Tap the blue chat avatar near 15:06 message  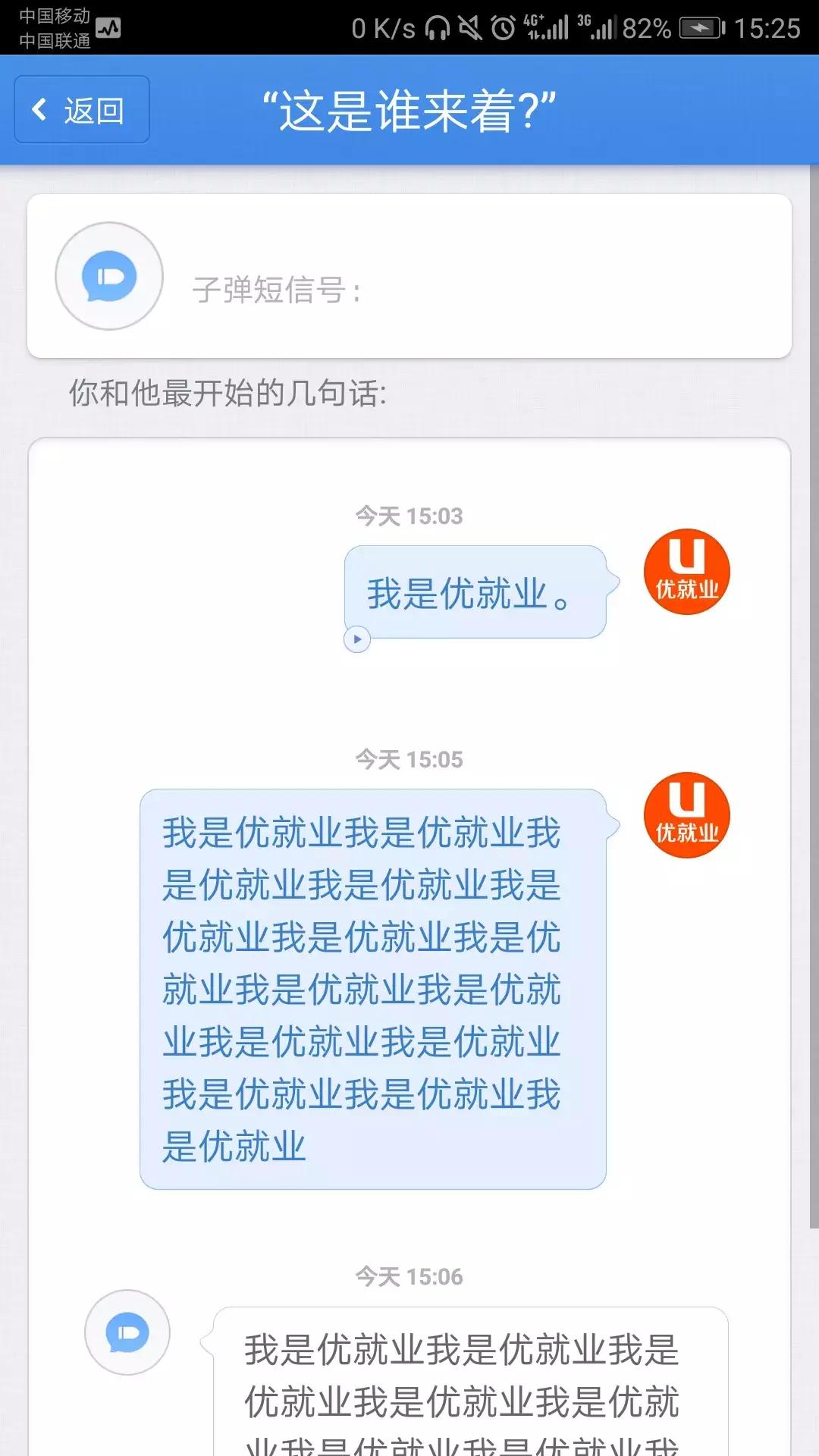coord(127,1333)
